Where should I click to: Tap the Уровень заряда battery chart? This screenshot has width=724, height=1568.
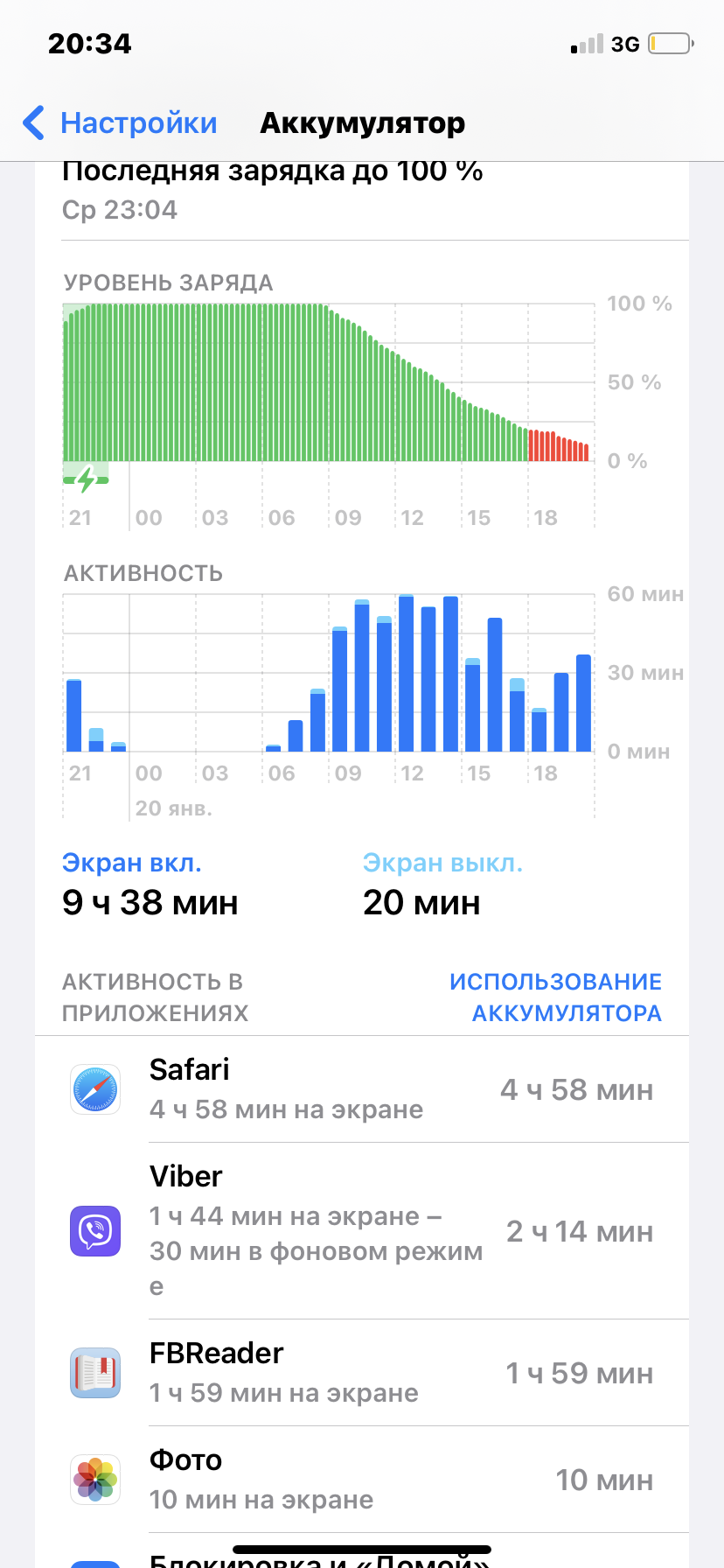point(328,385)
